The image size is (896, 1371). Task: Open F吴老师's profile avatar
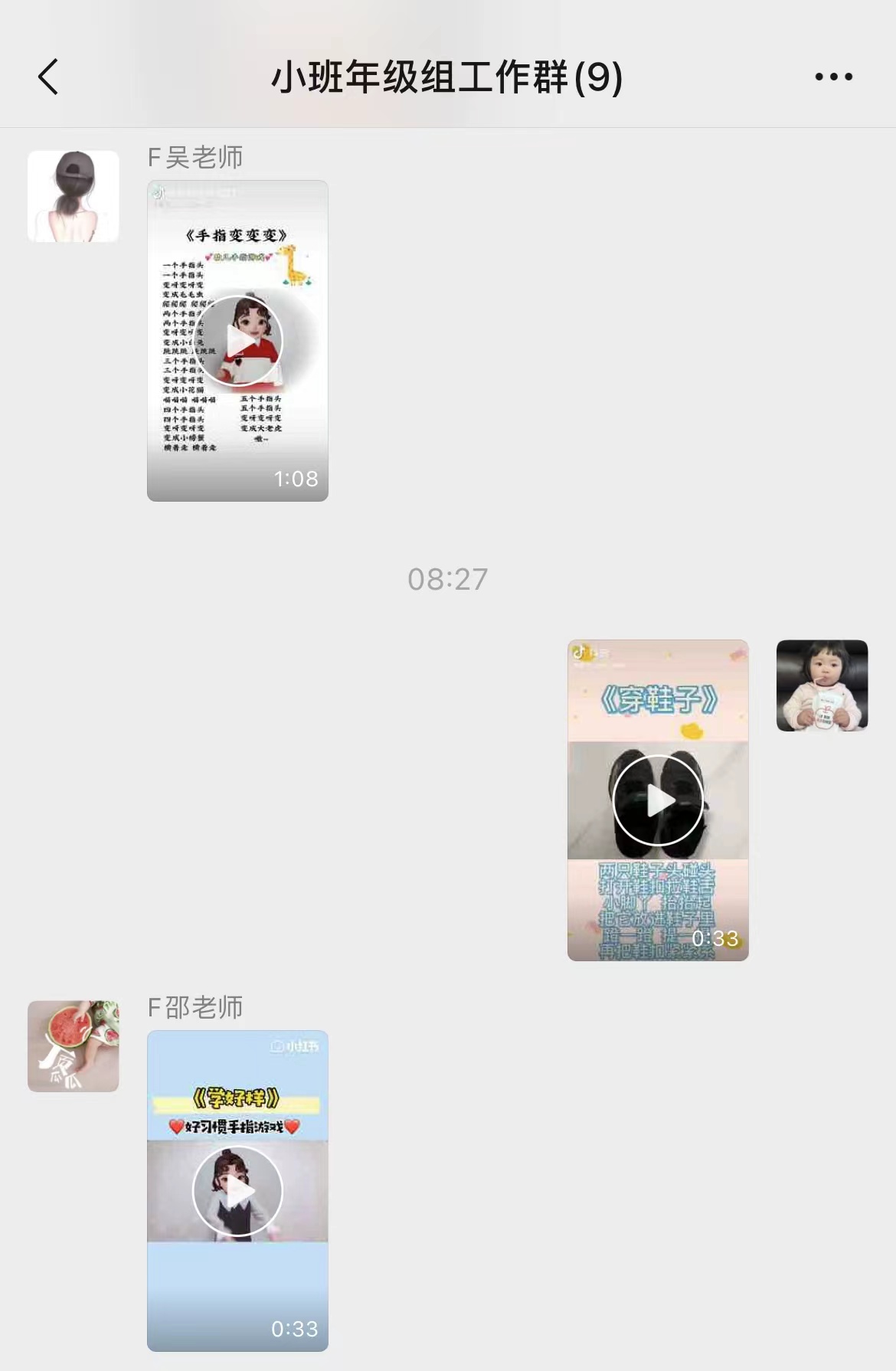point(74,196)
